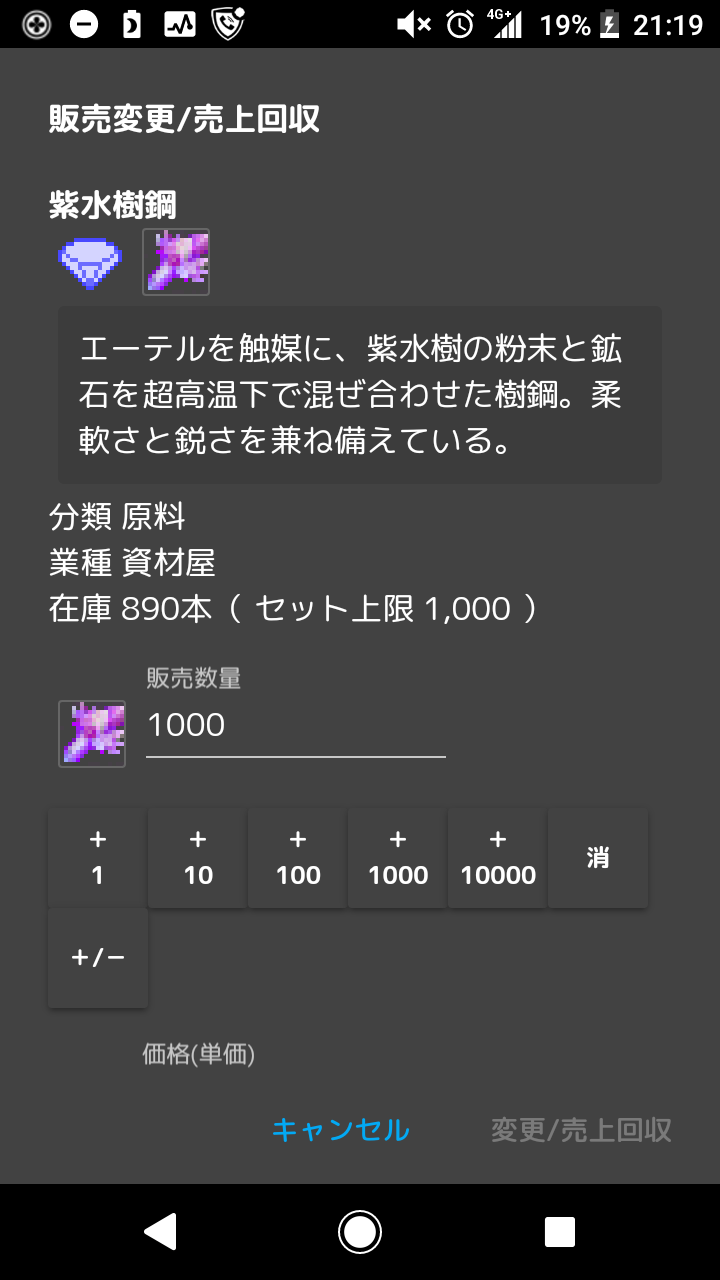Go back using the system back button
The height and width of the screenshot is (1280, 720).
tap(160, 1232)
